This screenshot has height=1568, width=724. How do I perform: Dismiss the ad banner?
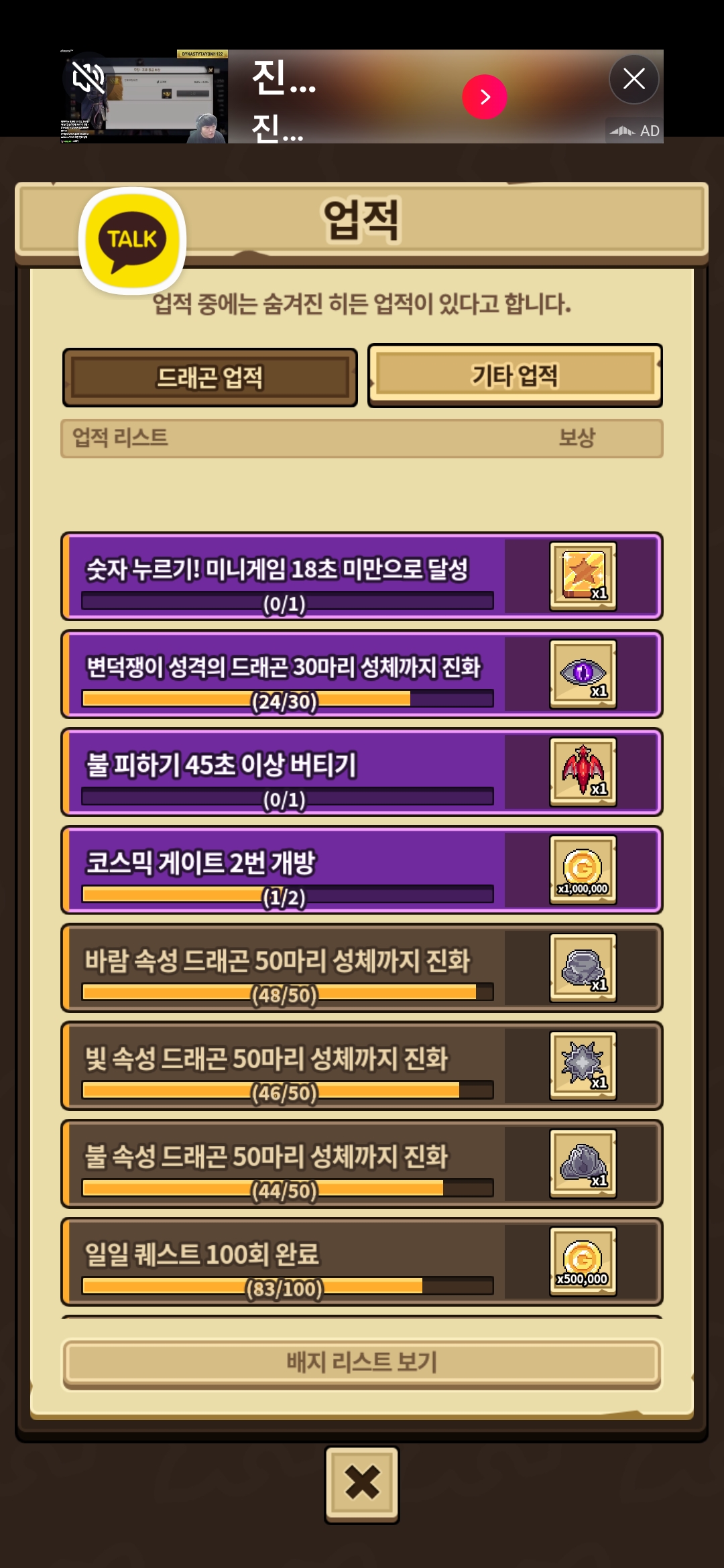tap(633, 79)
